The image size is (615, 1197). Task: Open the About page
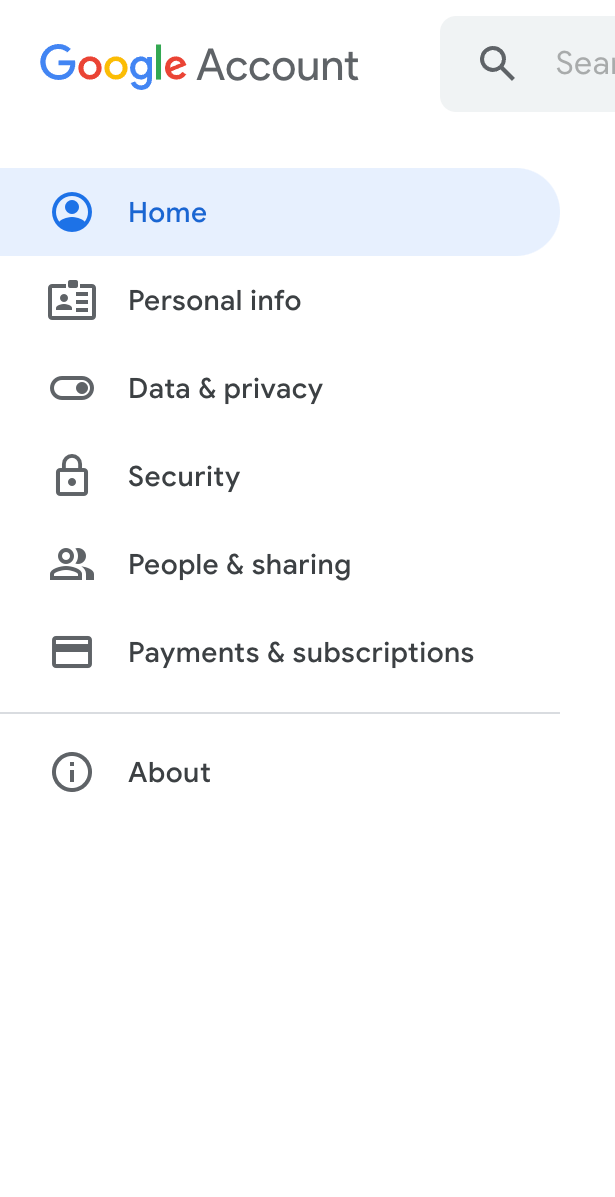169,772
